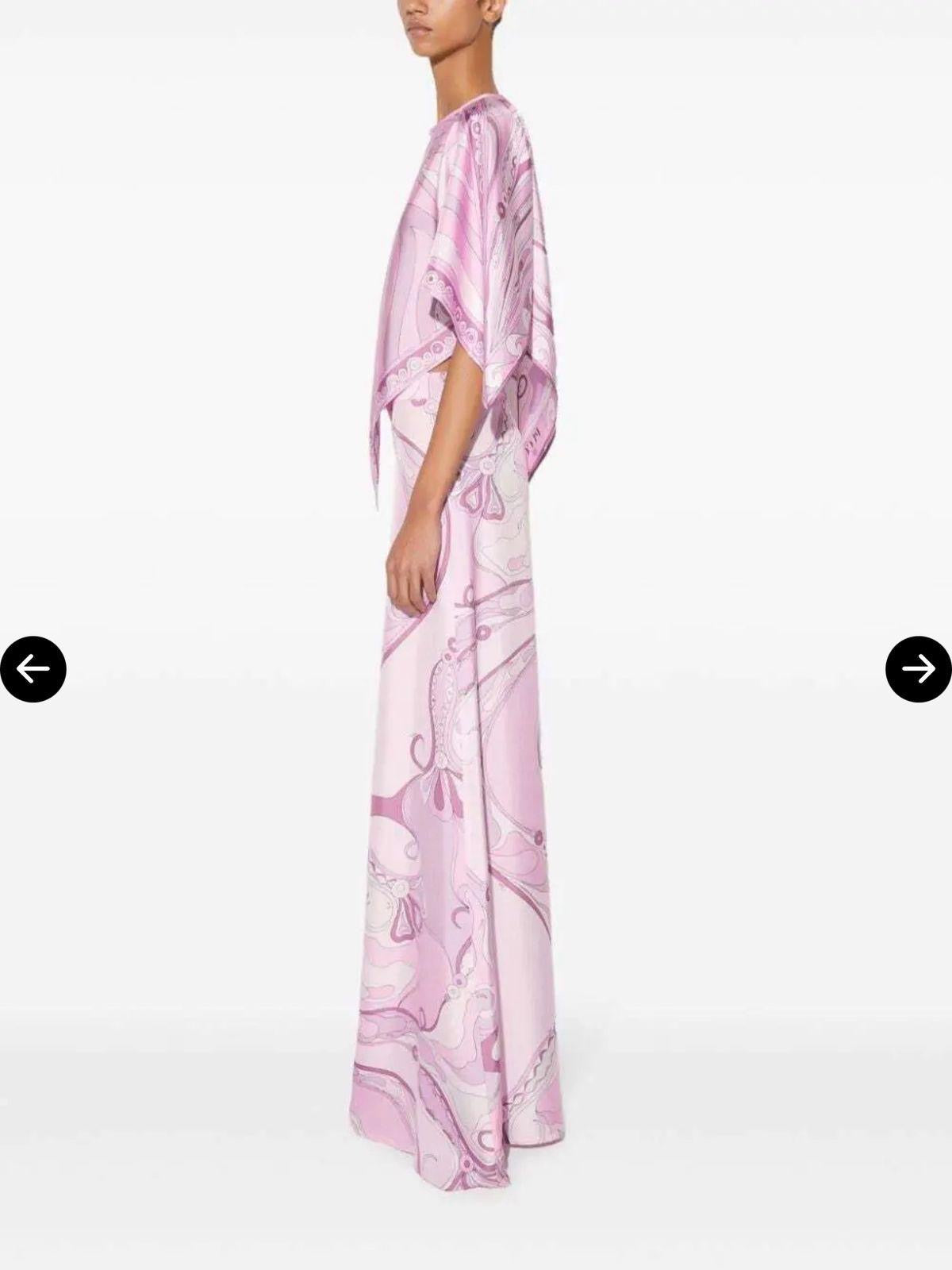The height and width of the screenshot is (1270, 952).
Task: Go to the previous product image
Action: coord(33,669)
